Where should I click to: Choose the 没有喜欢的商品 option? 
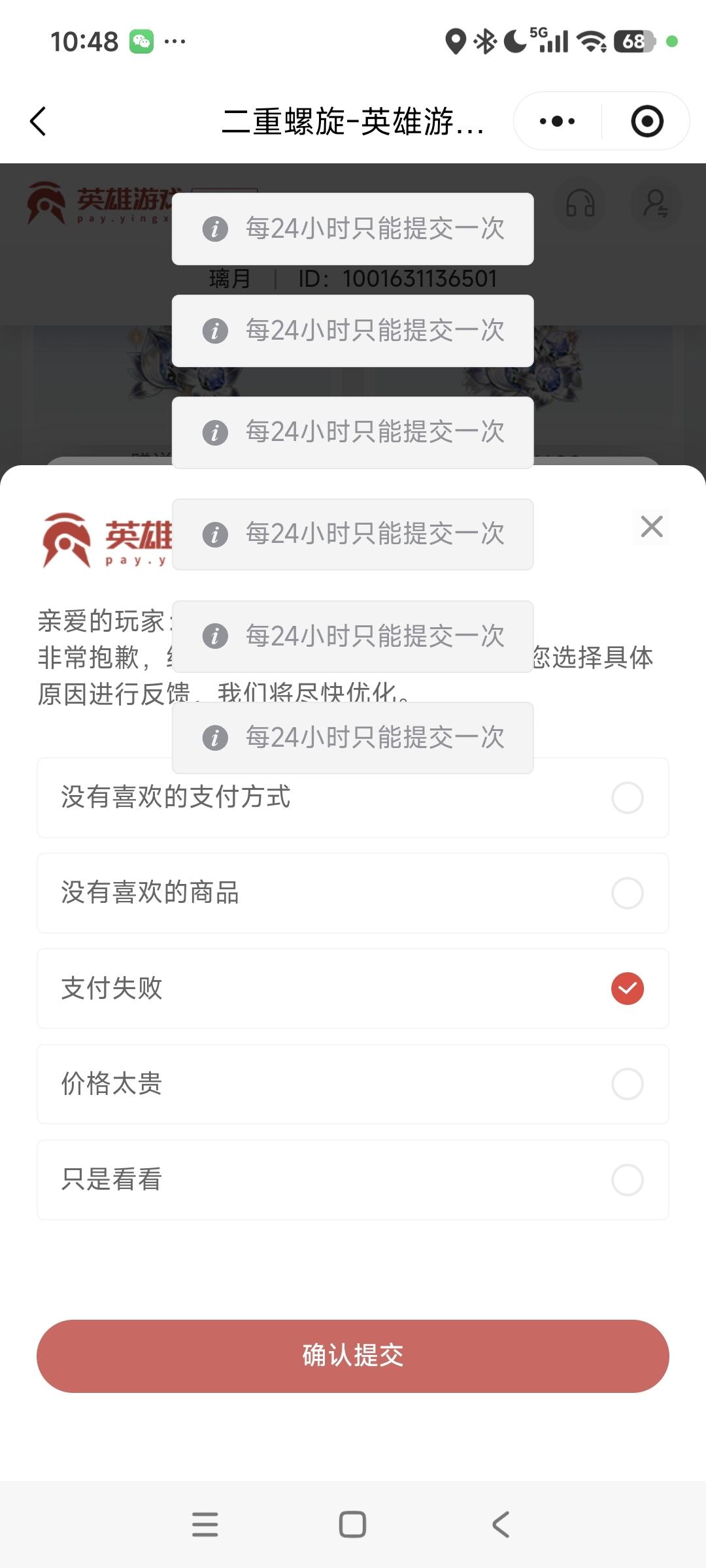(x=353, y=893)
